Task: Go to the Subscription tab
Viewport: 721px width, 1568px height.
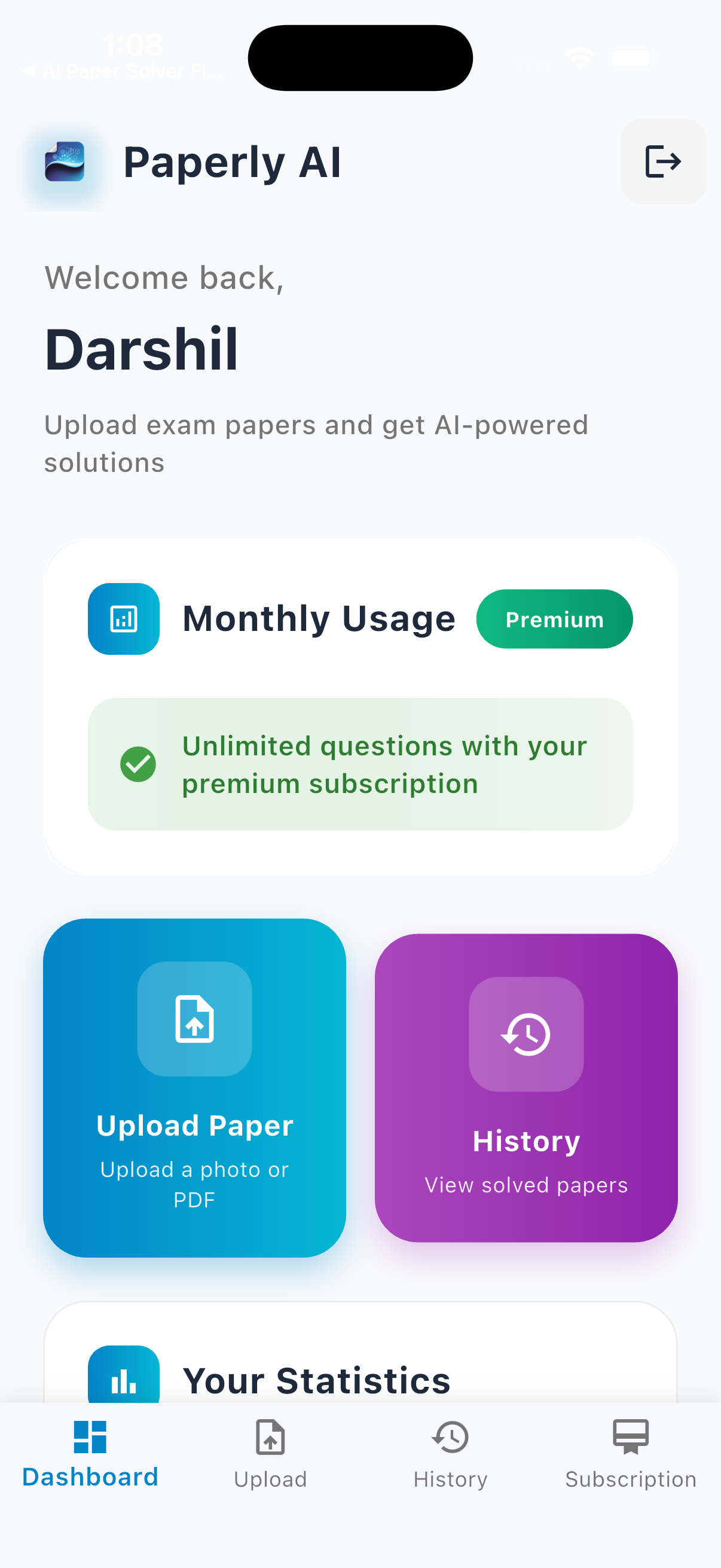Action: point(630,1454)
